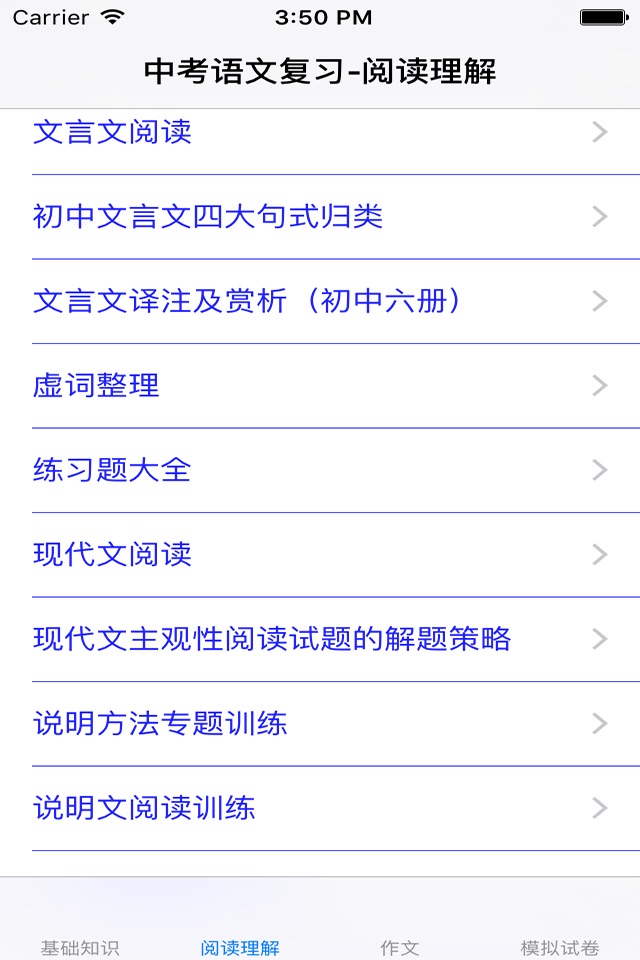Open 说明文阅读训练
640x960 pixels.
click(x=320, y=808)
